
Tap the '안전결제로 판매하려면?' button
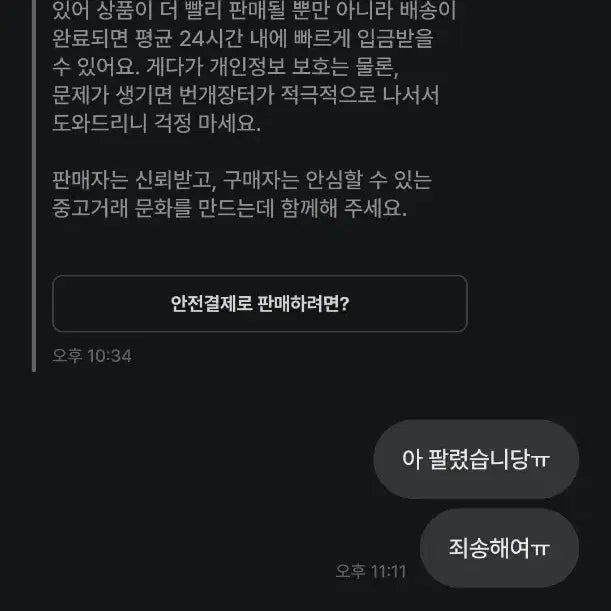tap(260, 304)
